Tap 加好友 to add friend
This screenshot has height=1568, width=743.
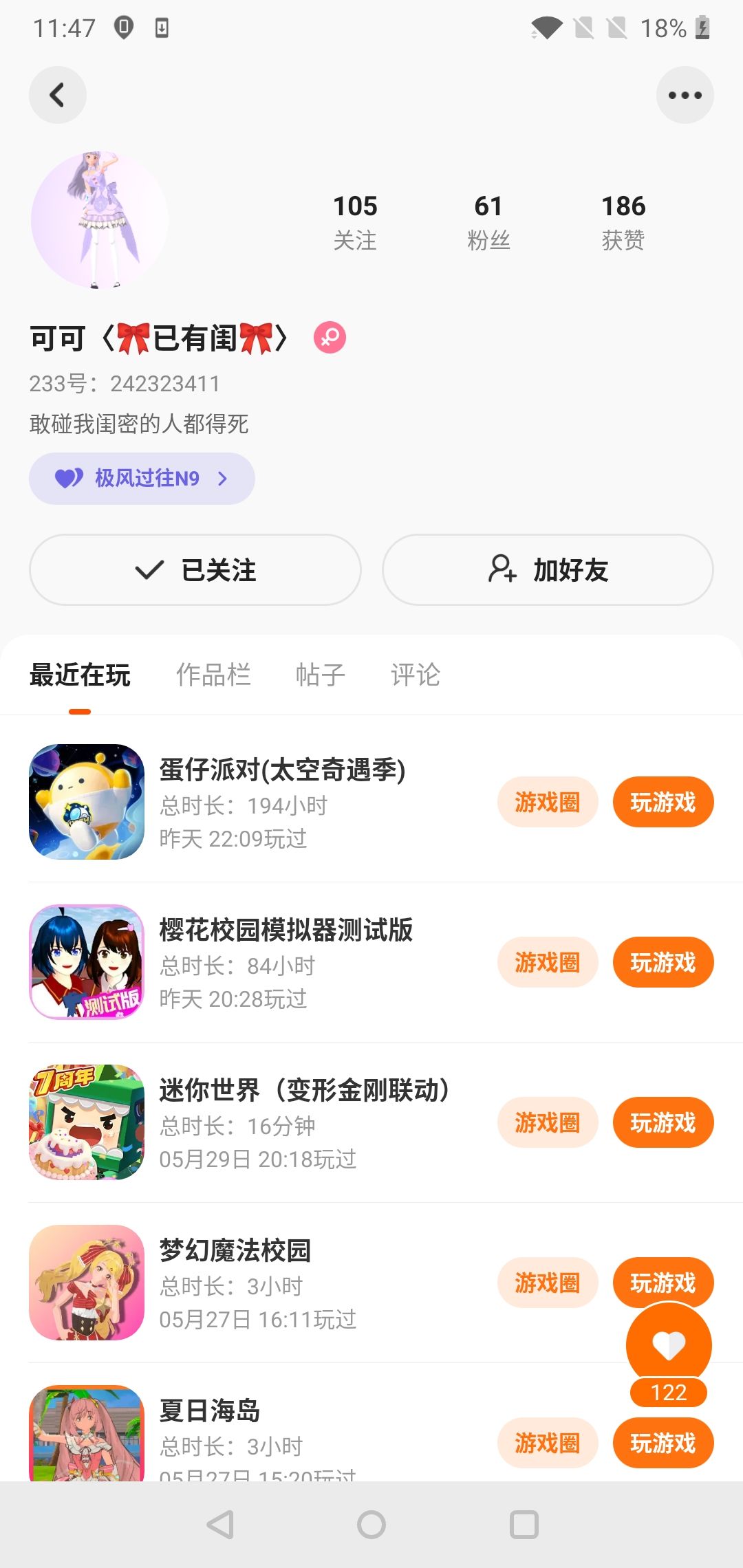(x=548, y=570)
